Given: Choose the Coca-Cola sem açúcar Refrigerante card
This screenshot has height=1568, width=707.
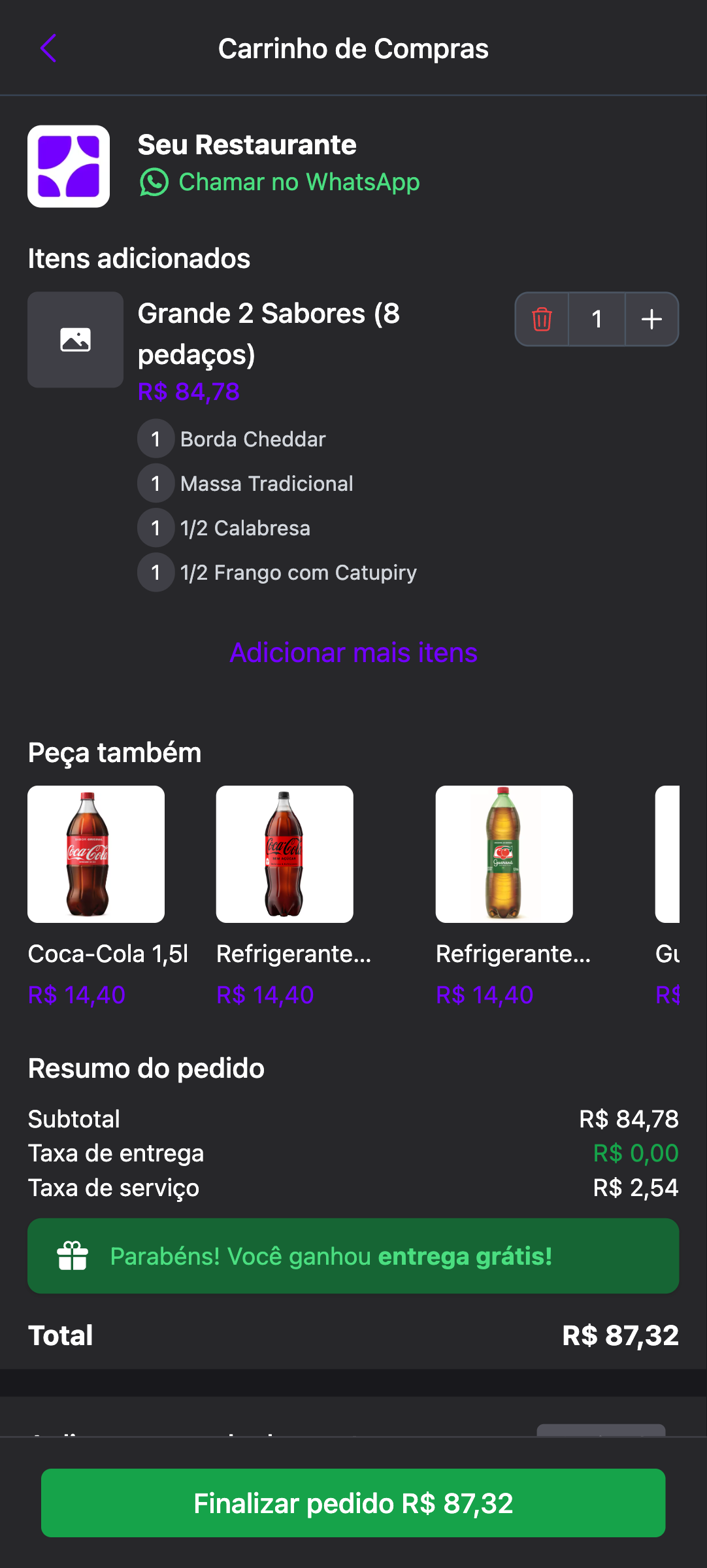Looking at the screenshot, I should pos(285,854).
